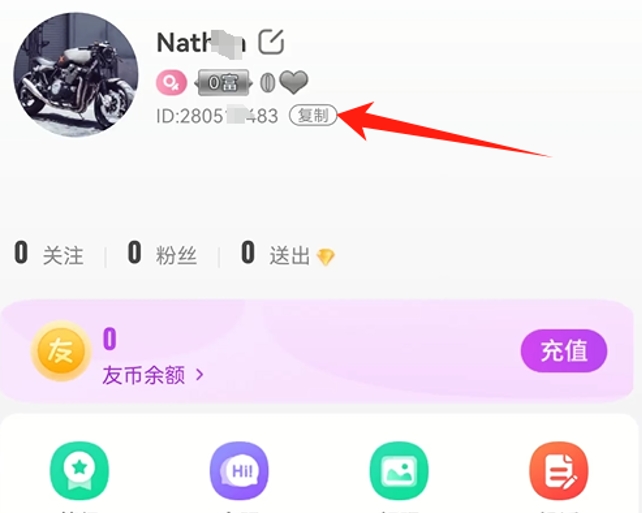The width and height of the screenshot is (642, 513).
Task: Open the green star badge shortcut
Action: [x=79, y=470]
